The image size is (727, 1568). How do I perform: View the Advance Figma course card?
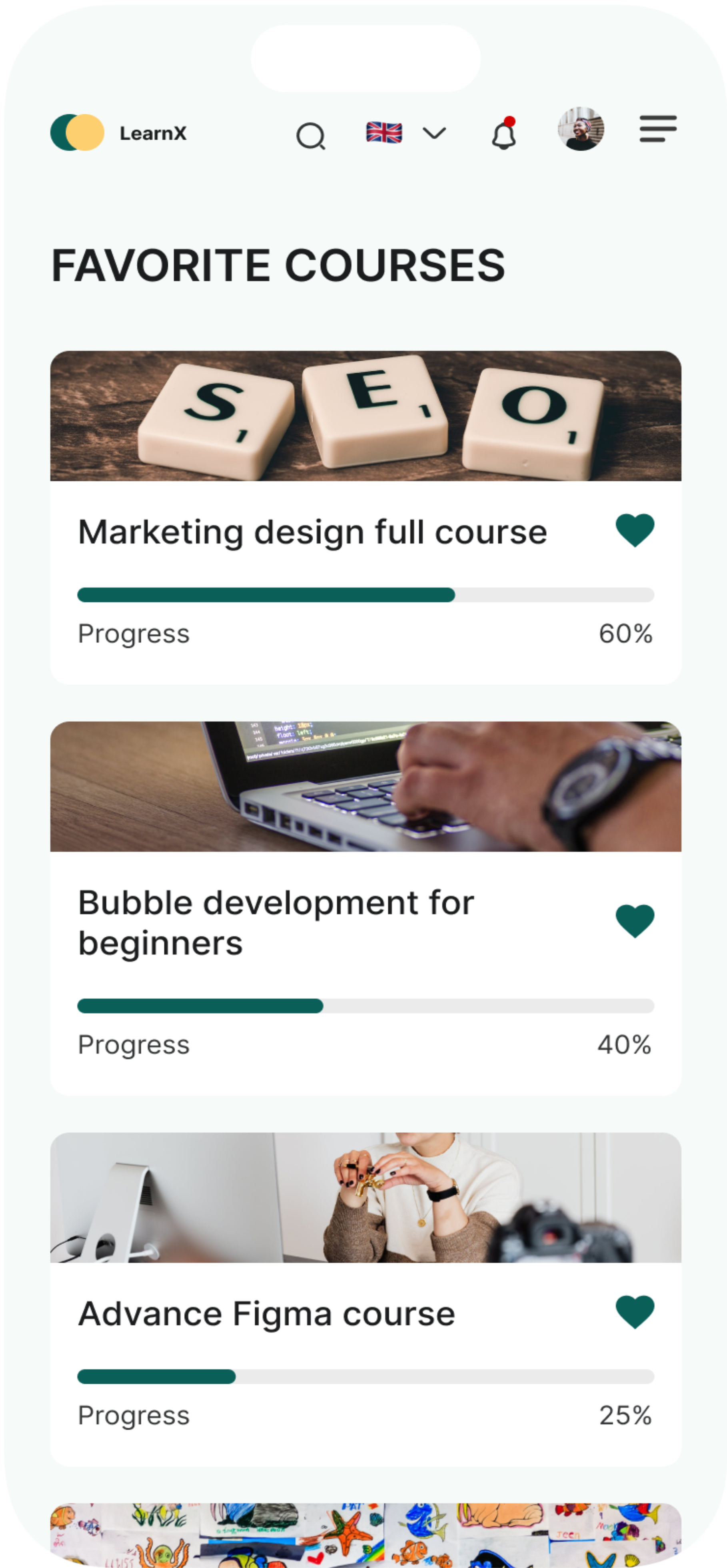pos(267,1313)
